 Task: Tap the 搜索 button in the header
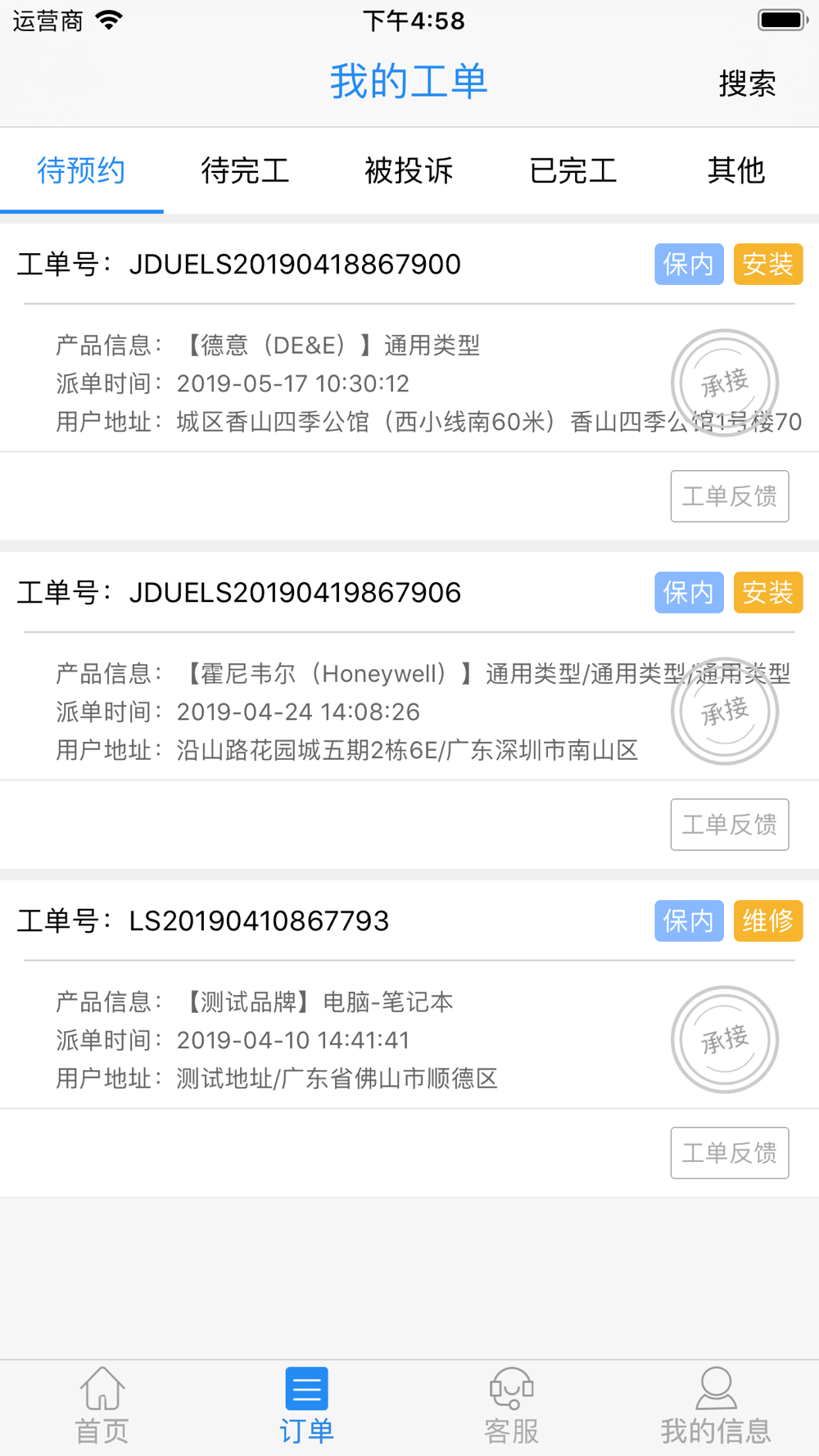click(747, 83)
